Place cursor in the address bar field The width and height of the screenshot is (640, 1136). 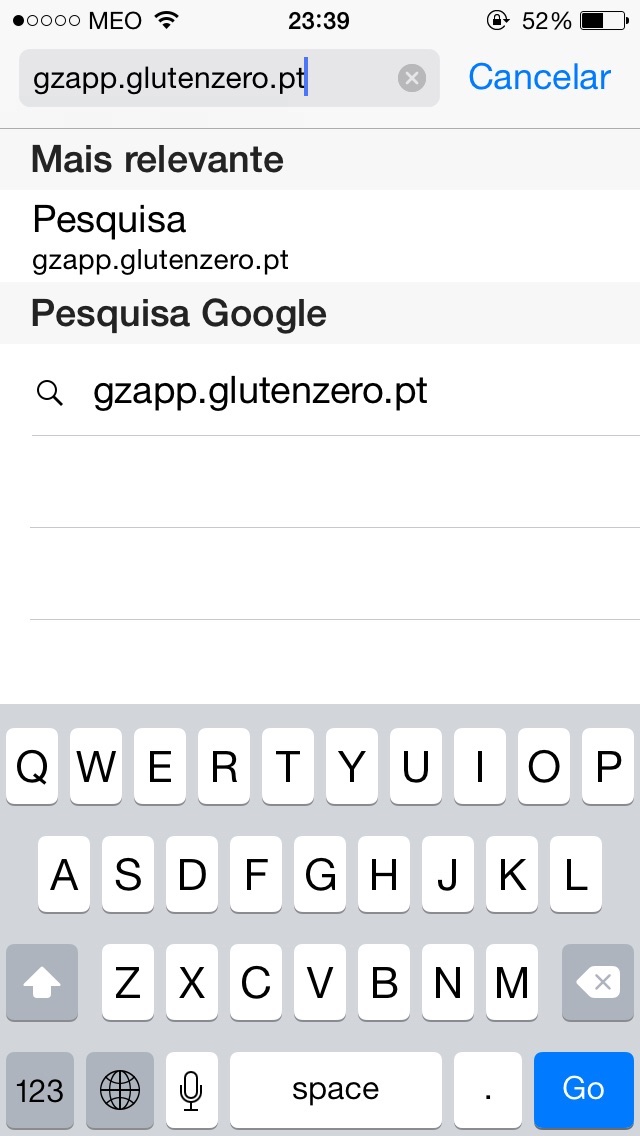[x=229, y=78]
